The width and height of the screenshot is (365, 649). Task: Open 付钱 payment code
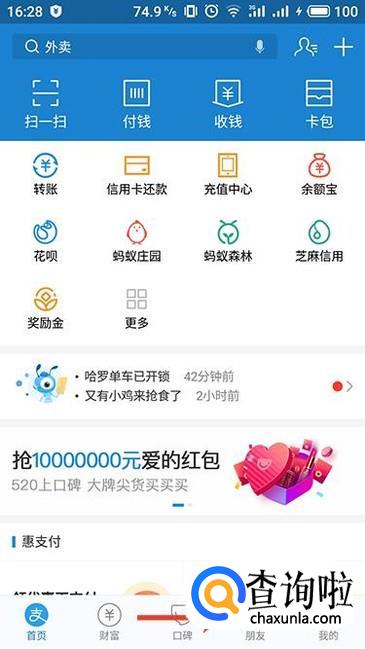(x=137, y=104)
